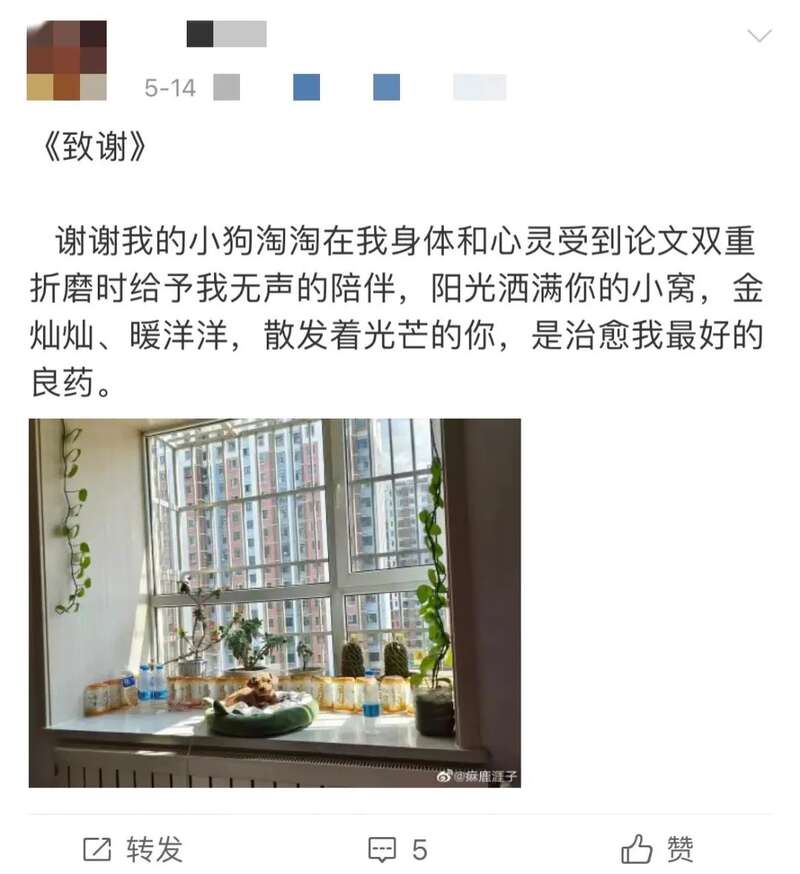This screenshot has height=874, width=800.
Task: Open the window photo in the post
Action: (275, 602)
